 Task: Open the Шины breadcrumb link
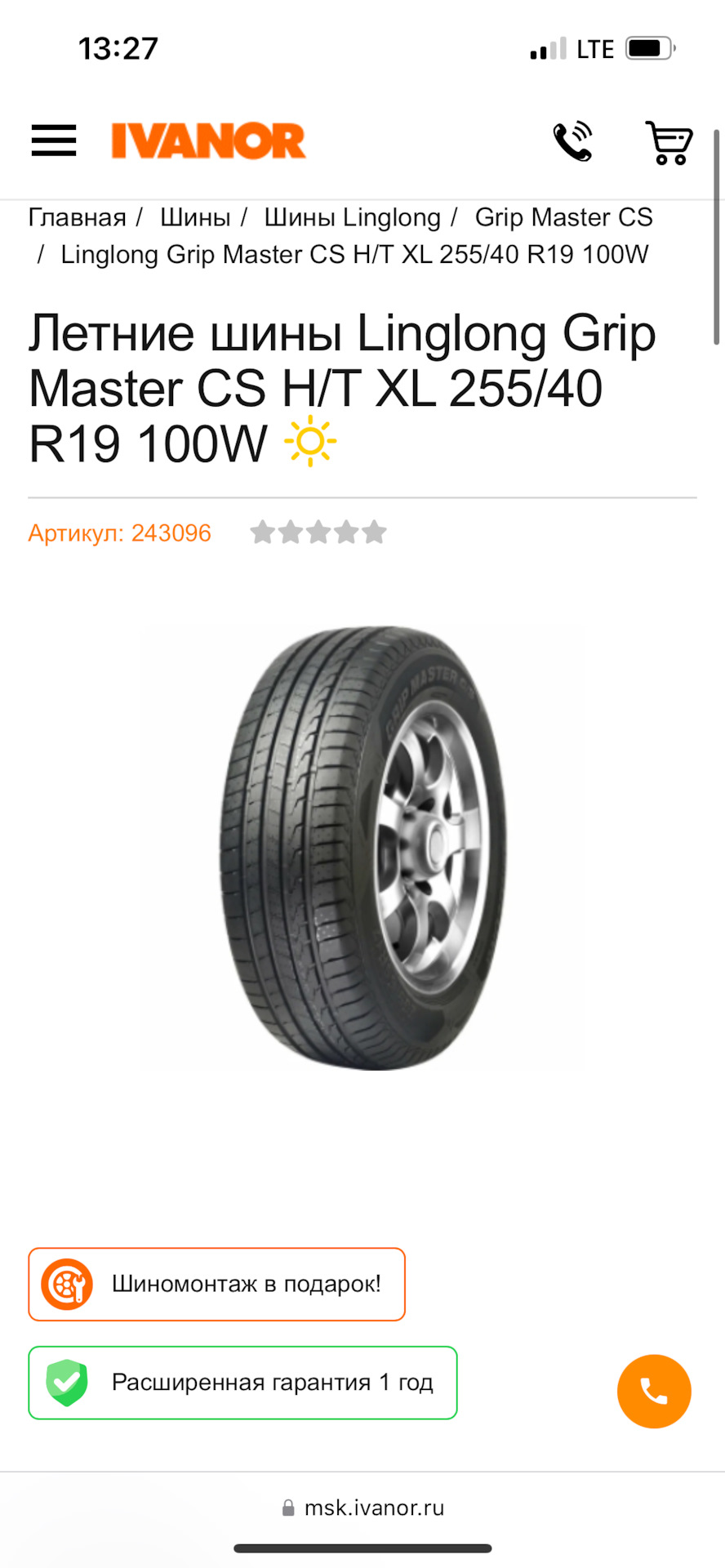tap(195, 217)
